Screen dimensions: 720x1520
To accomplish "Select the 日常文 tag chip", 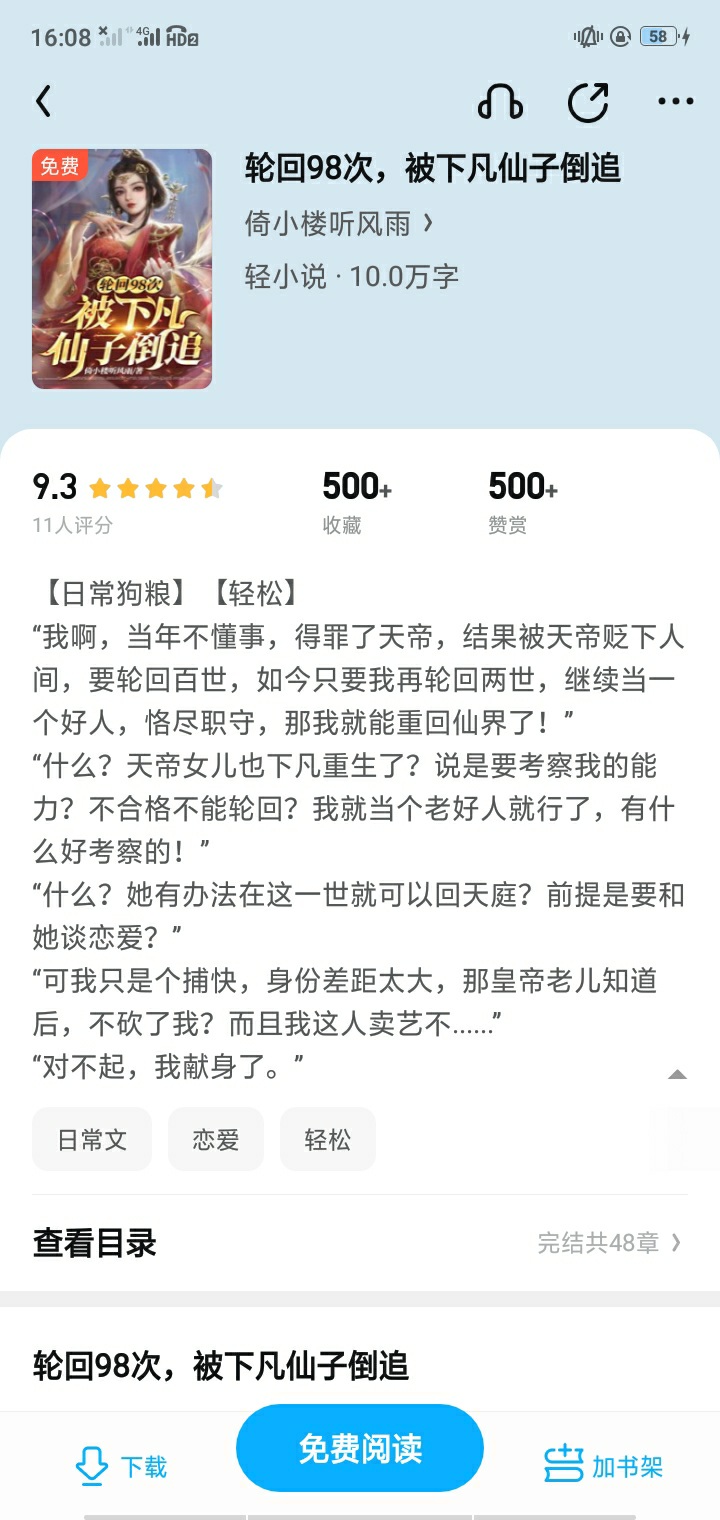I will (x=92, y=1139).
